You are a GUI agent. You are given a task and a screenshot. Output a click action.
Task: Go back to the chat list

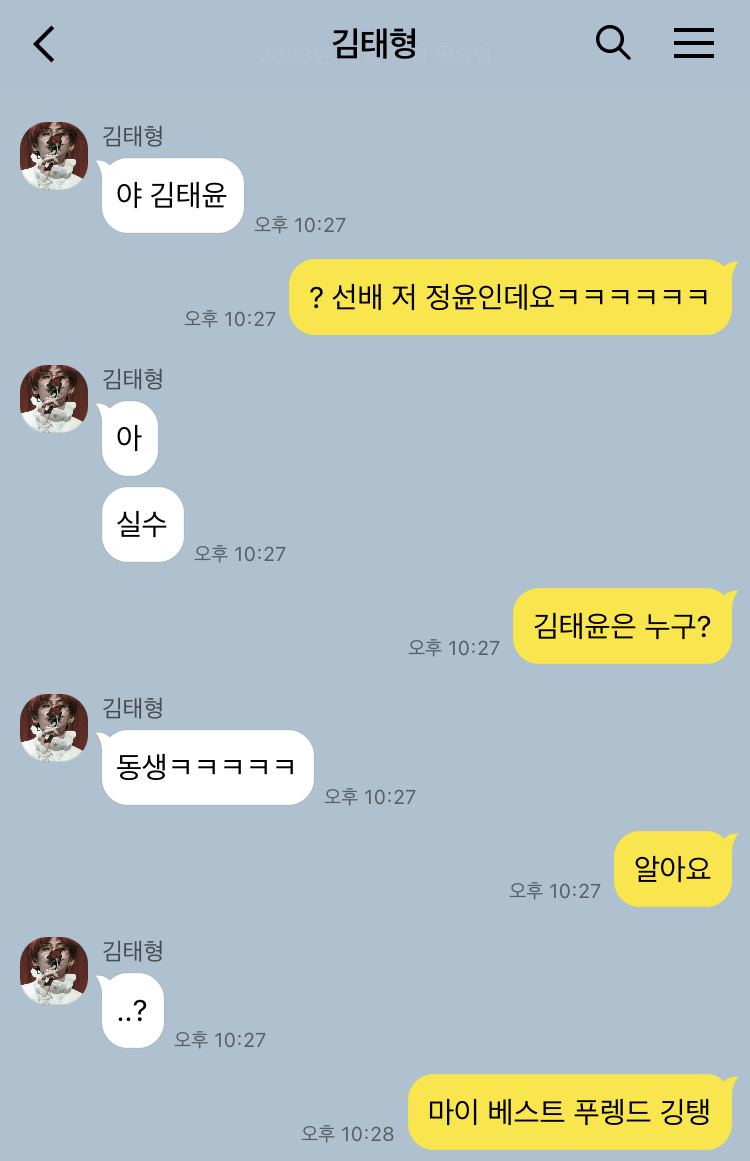click(x=45, y=44)
